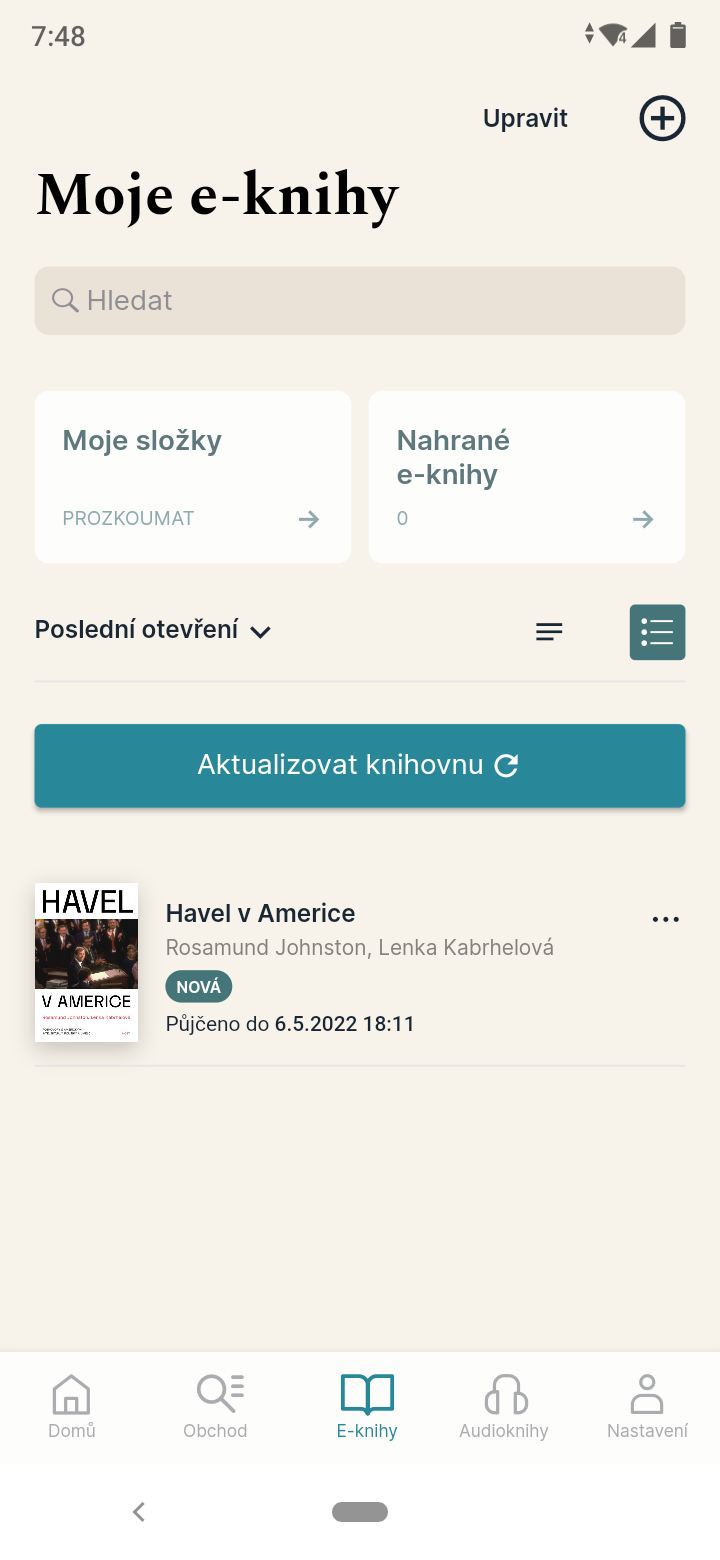Select the detailed list view icon

[657, 632]
